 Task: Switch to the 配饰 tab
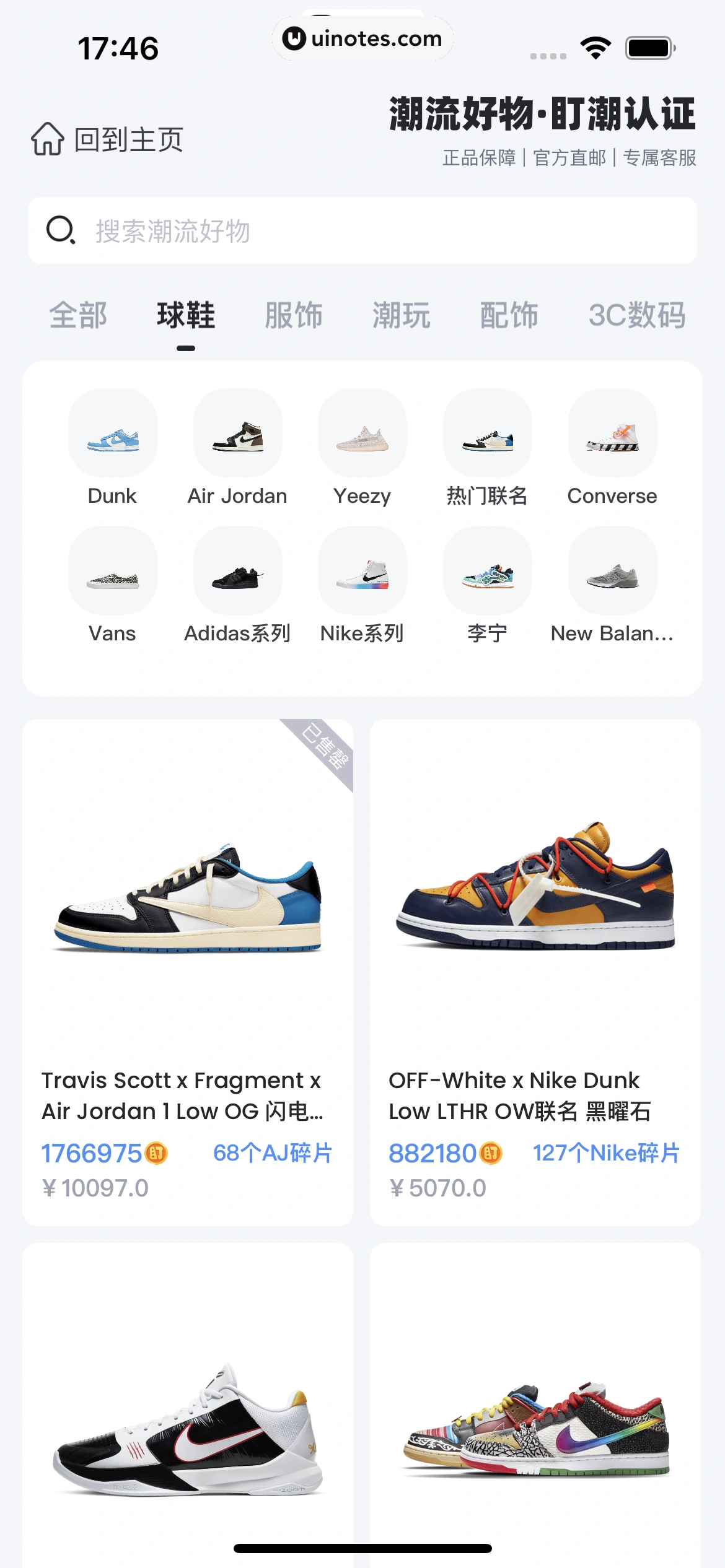[x=509, y=315]
